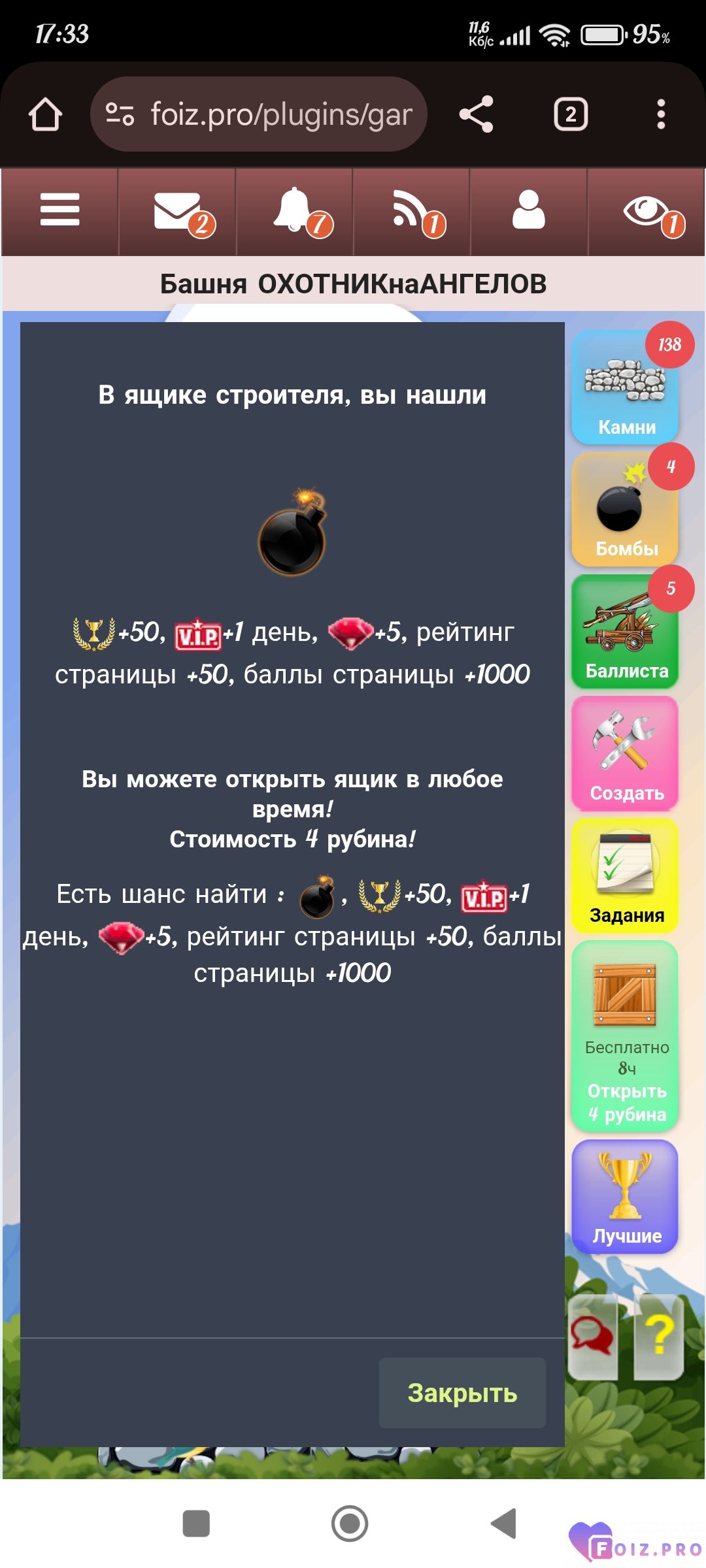Open the profile icon
706x1568 pixels.
(529, 210)
